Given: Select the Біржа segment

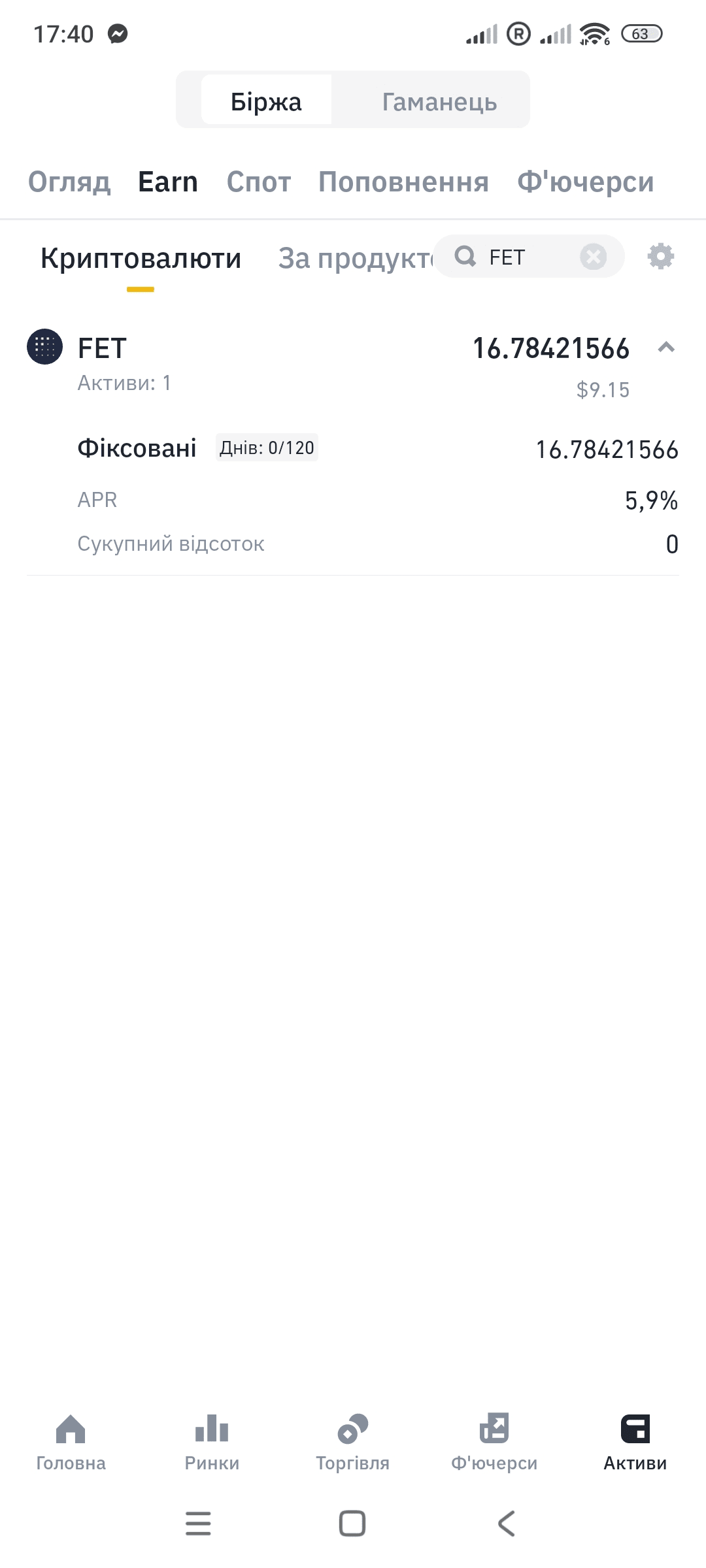Looking at the screenshot, I should point(266,102).
